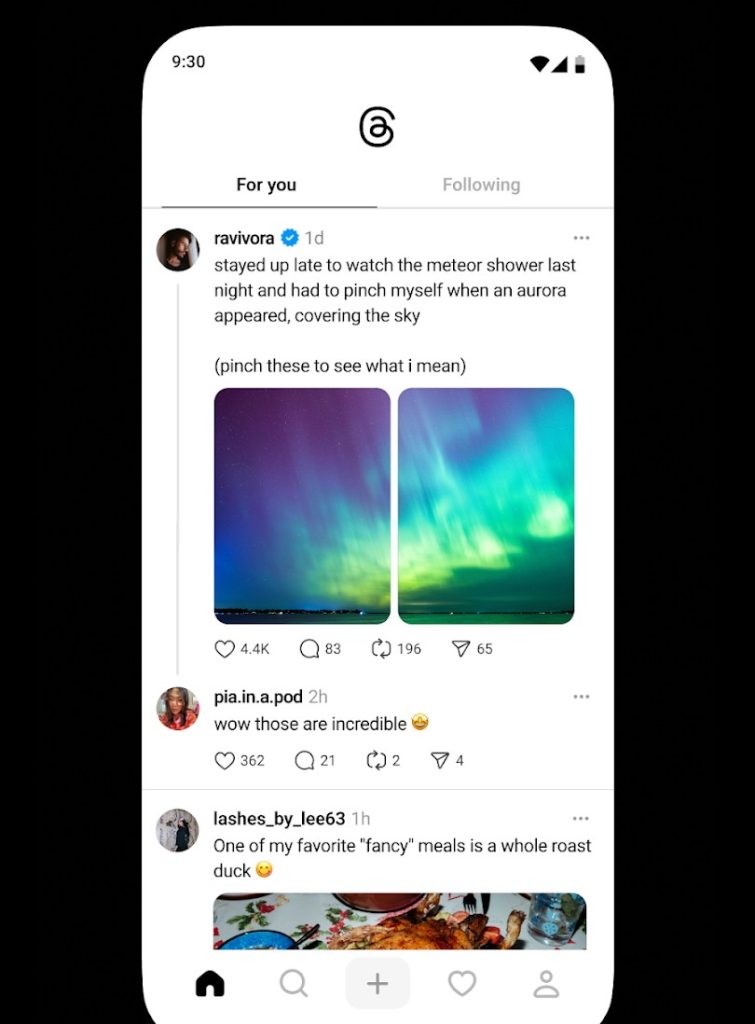
Task: Open ravivora's profile picture
Action: 178,250
